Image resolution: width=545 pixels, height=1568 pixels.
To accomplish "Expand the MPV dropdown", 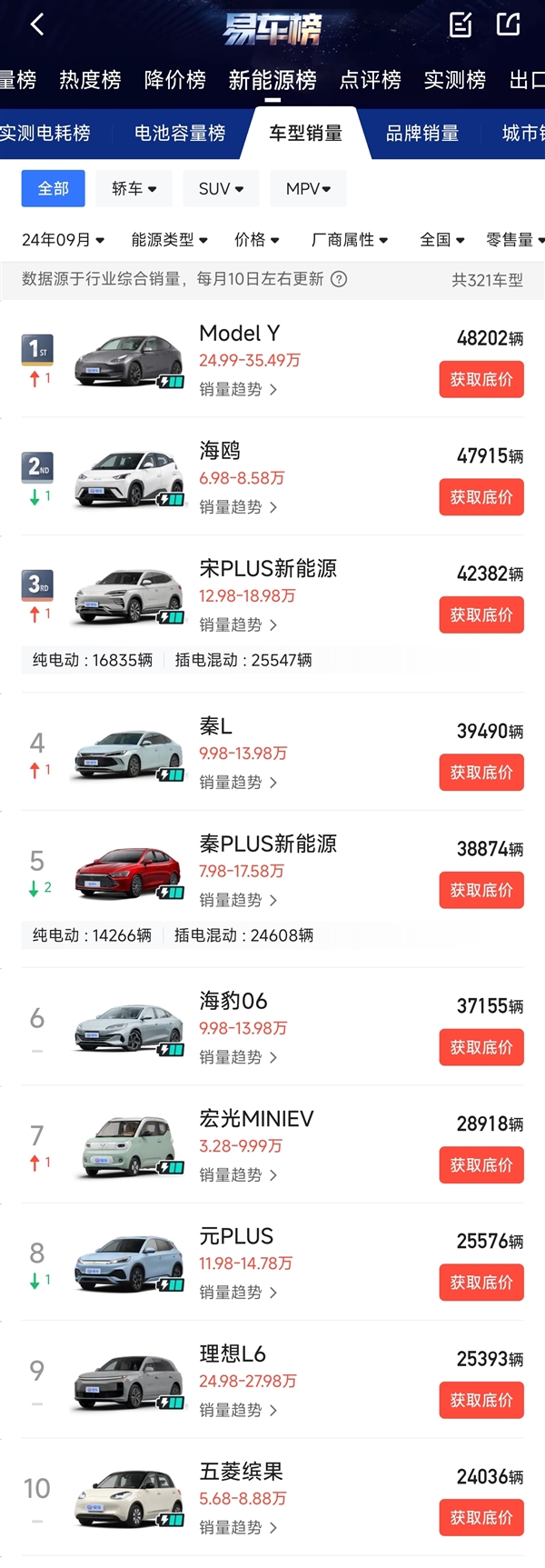I will click(308, 188).
